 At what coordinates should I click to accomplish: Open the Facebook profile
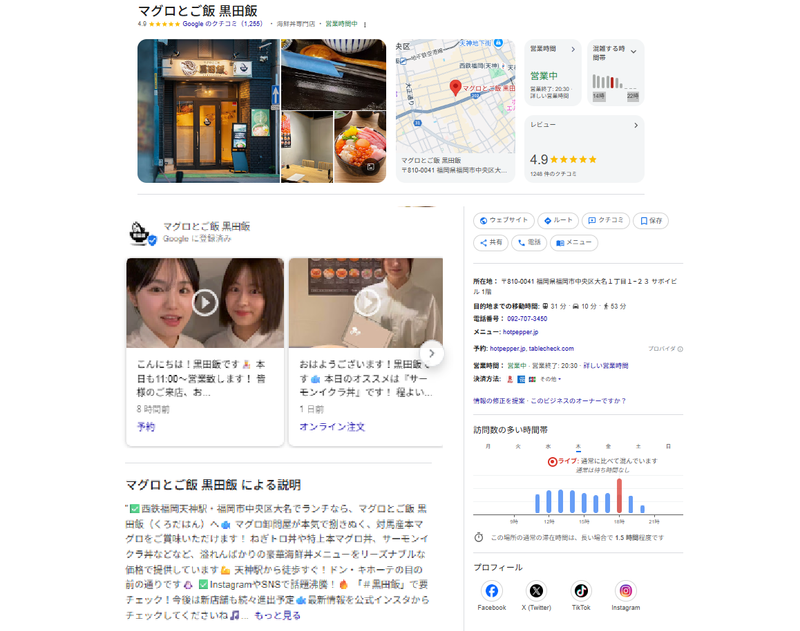pyautogui.click(x=491, y=591)
